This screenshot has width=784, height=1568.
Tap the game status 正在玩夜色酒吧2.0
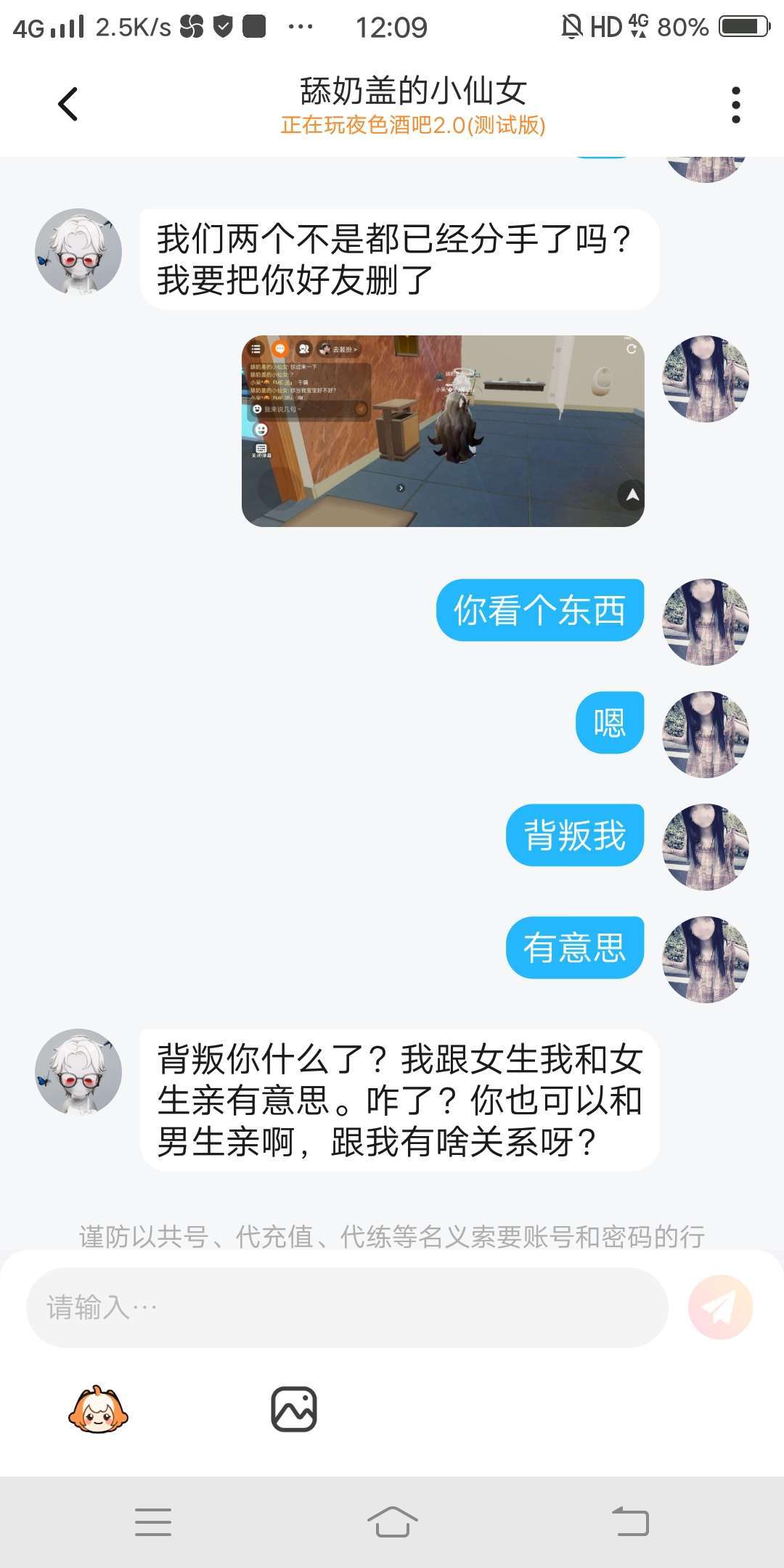(412, 126)
